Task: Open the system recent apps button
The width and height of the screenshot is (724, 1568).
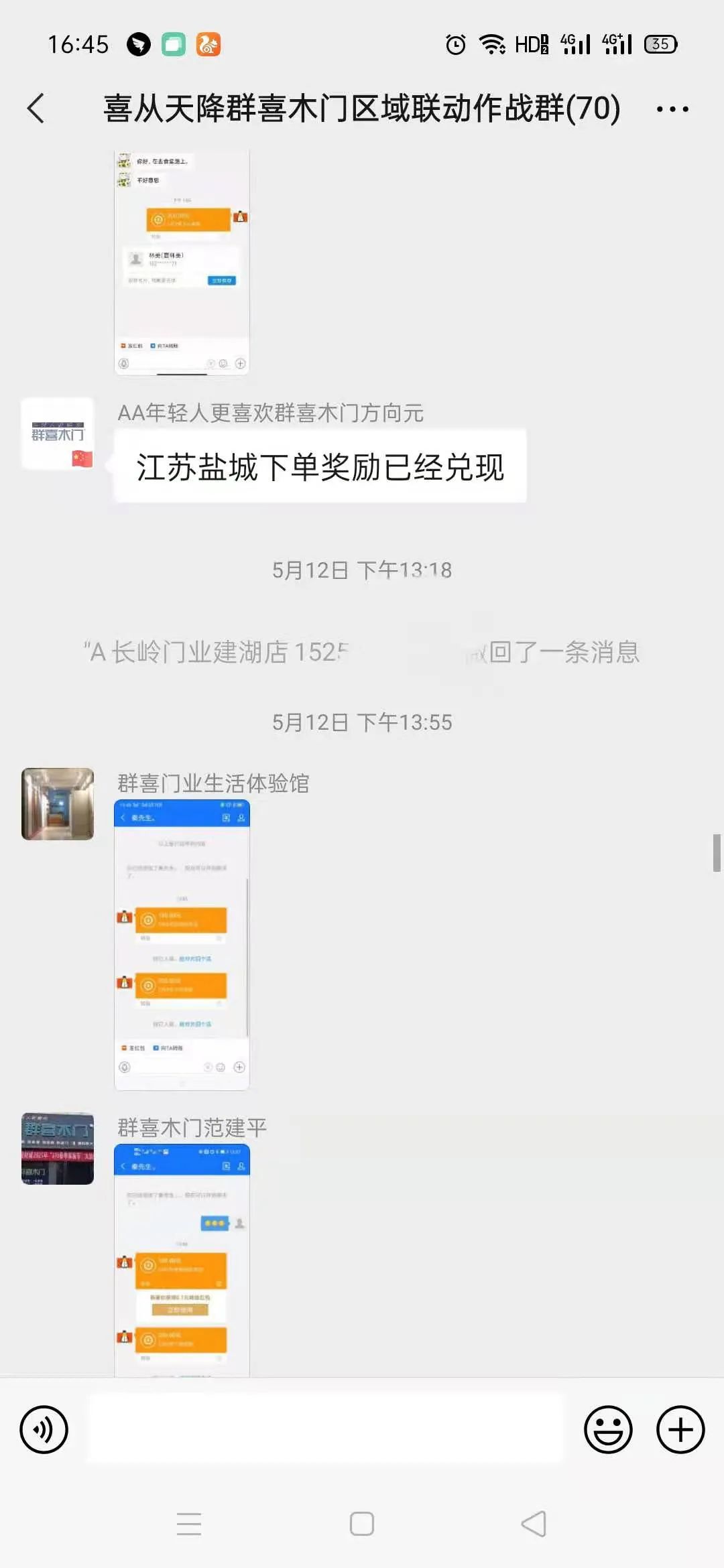Action: (x=189, y=1524)
